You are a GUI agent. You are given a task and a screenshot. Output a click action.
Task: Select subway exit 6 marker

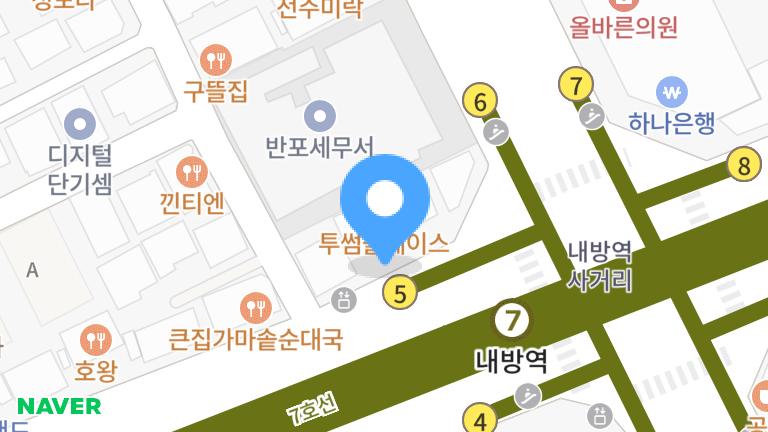click(481, 101)
